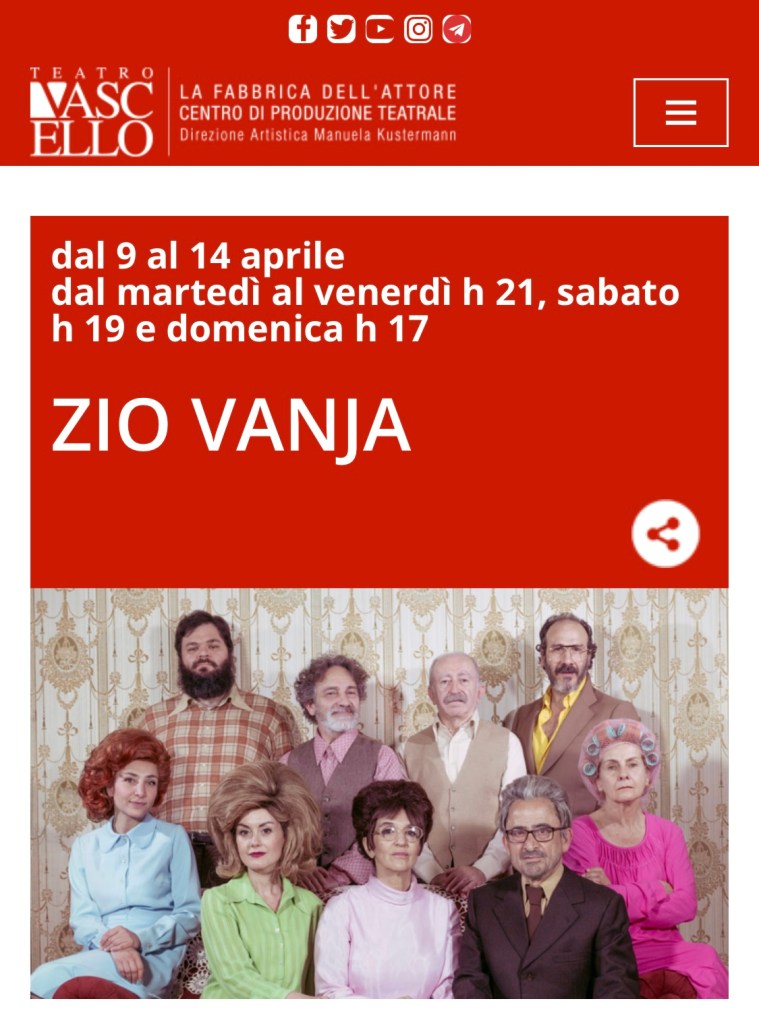Screen dimensions: 759x1024
Task: Go to the Instagram profile
Action: [x=418, y=30]
